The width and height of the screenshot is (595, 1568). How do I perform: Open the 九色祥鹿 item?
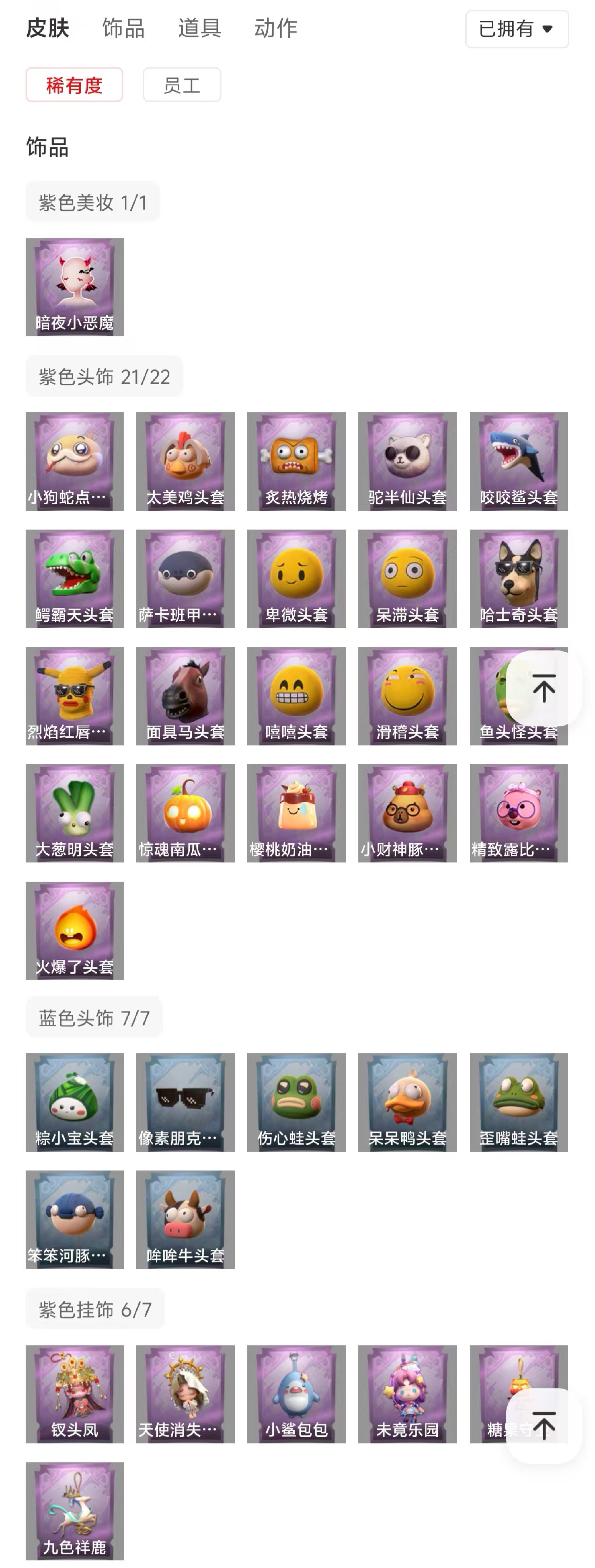74,1511
